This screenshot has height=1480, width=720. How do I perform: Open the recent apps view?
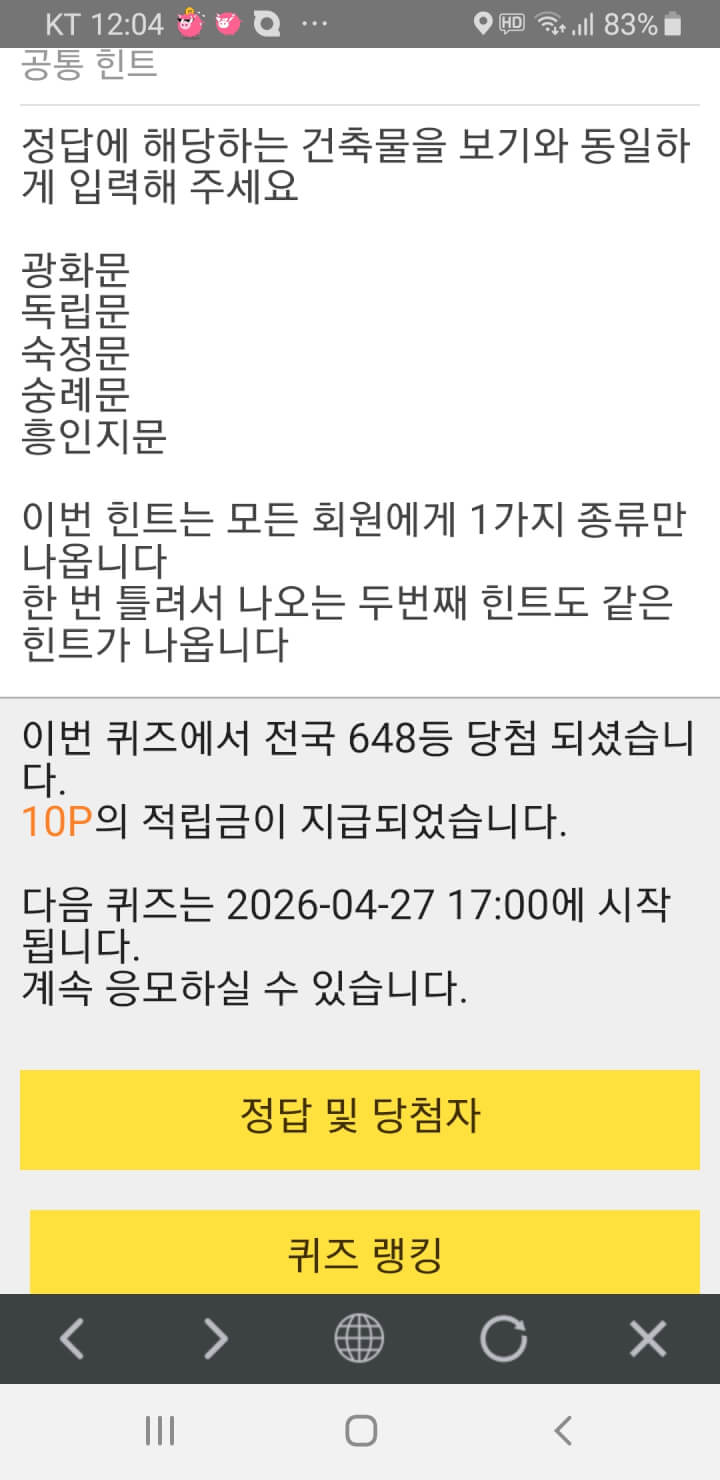pyautogui.click(x=160, y=1431)
